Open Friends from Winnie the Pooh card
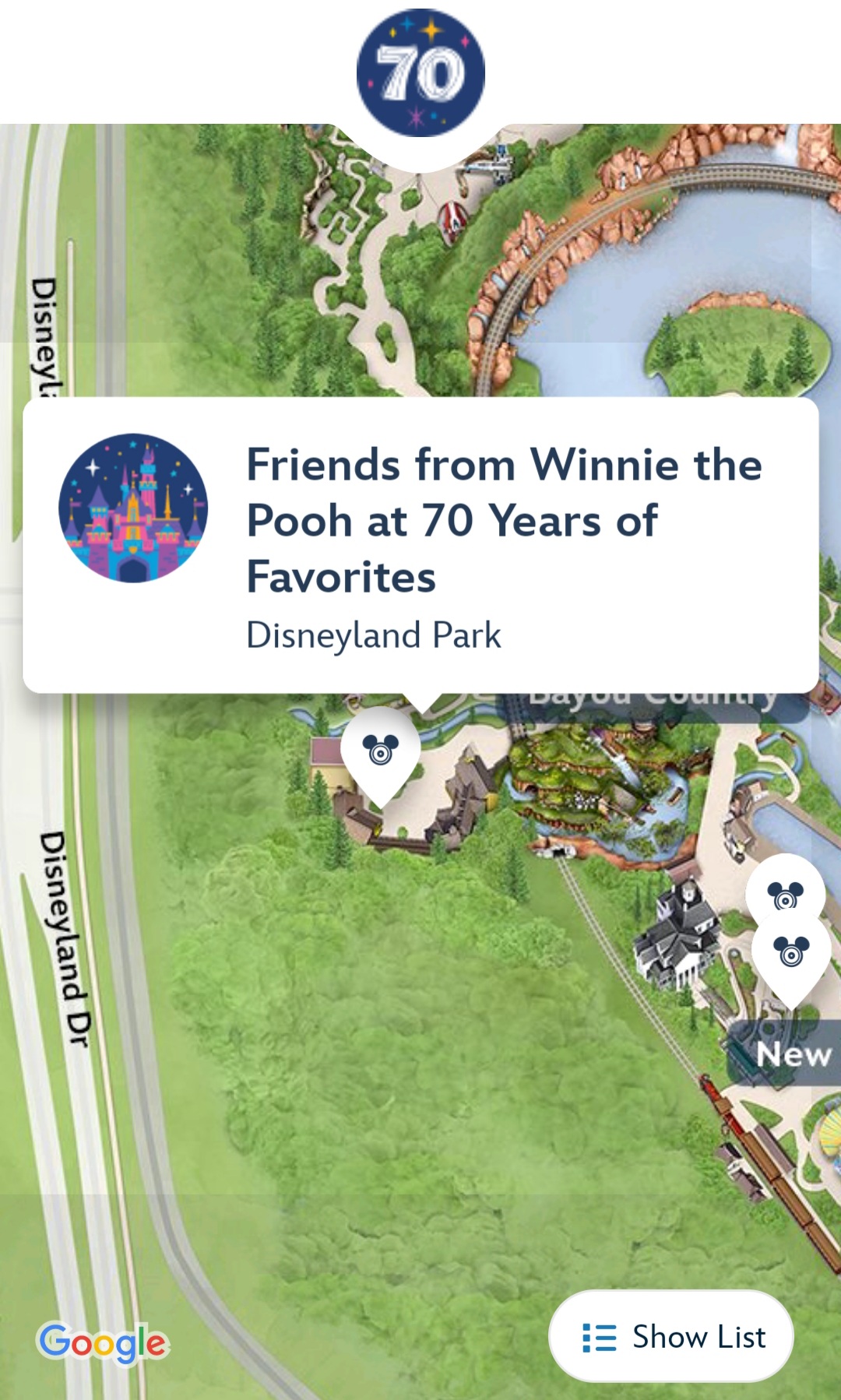This screenshot has width=841, height=1400. 420,545
